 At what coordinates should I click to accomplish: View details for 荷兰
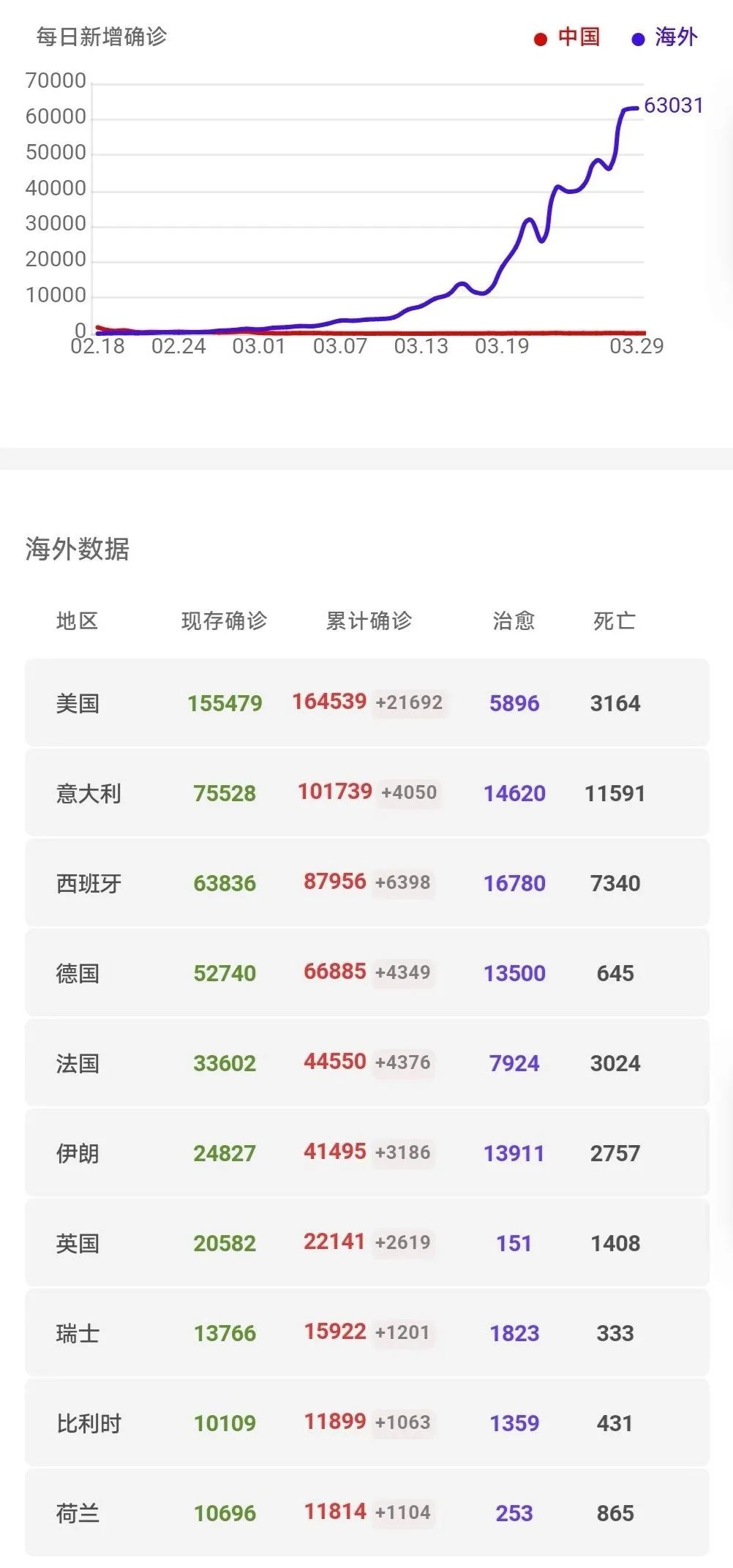coord(367,1512)
